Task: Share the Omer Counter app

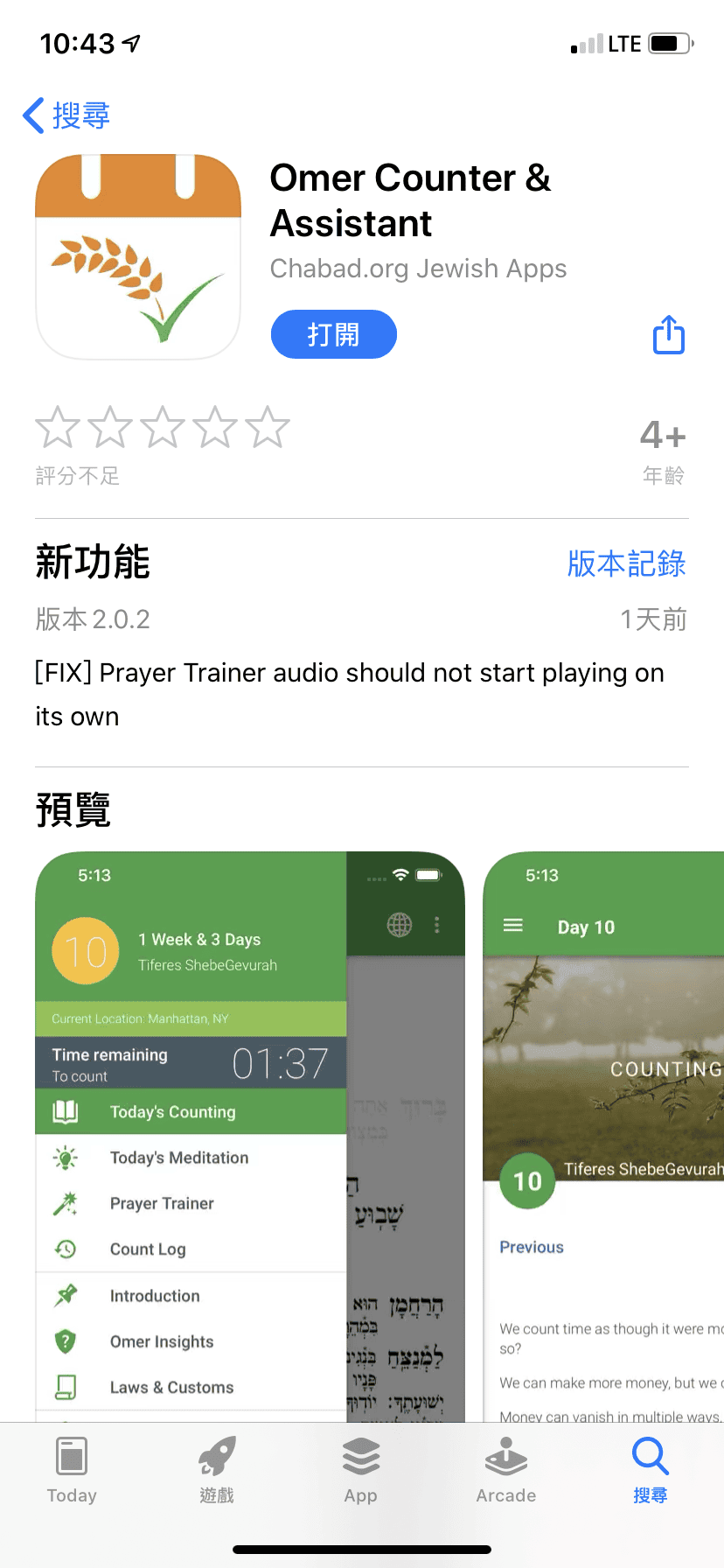Action: [x=669, y=334]
